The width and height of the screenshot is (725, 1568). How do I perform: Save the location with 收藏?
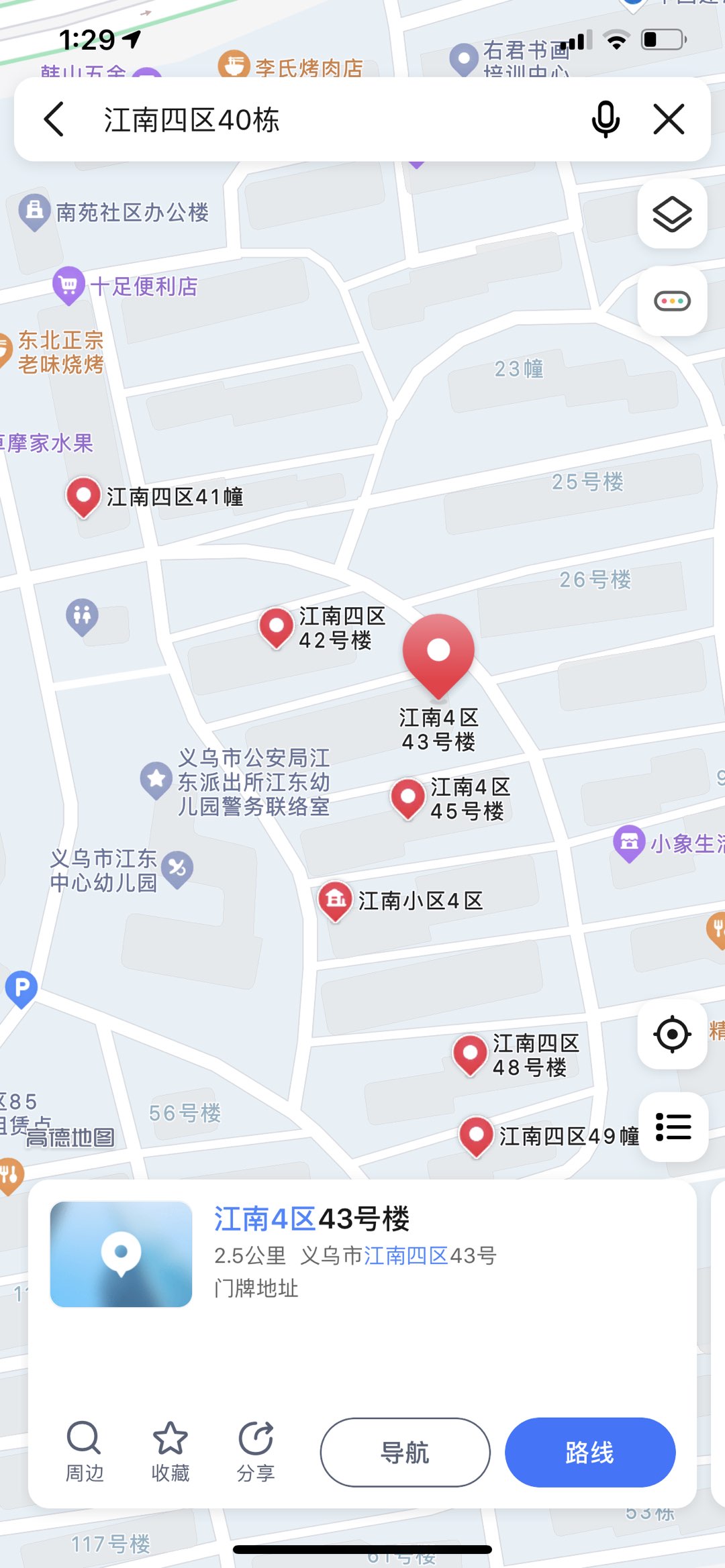pos(170,1451)
